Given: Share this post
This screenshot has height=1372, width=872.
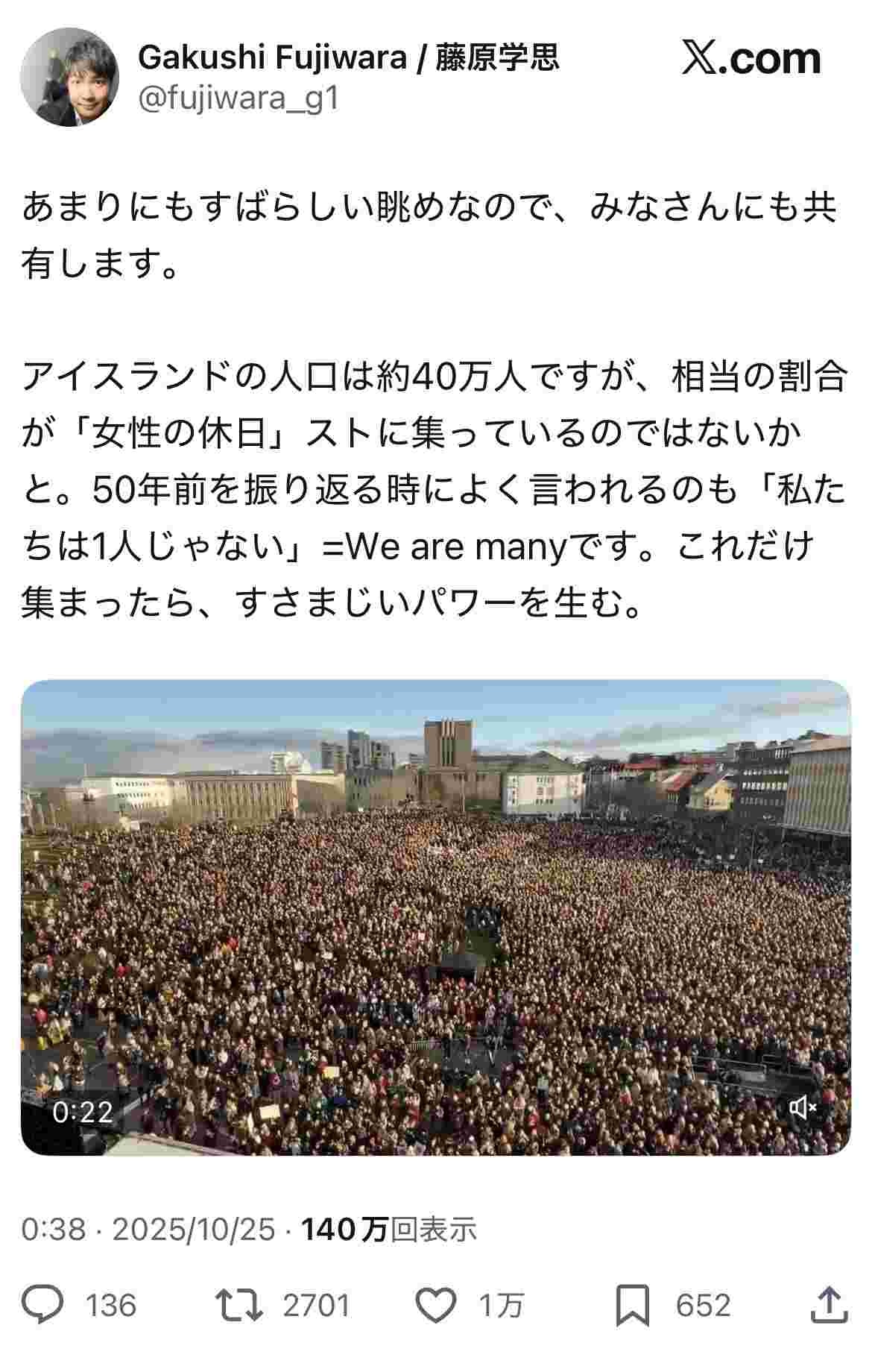Looking at the screenshot, I should [x=827, y=1306].
